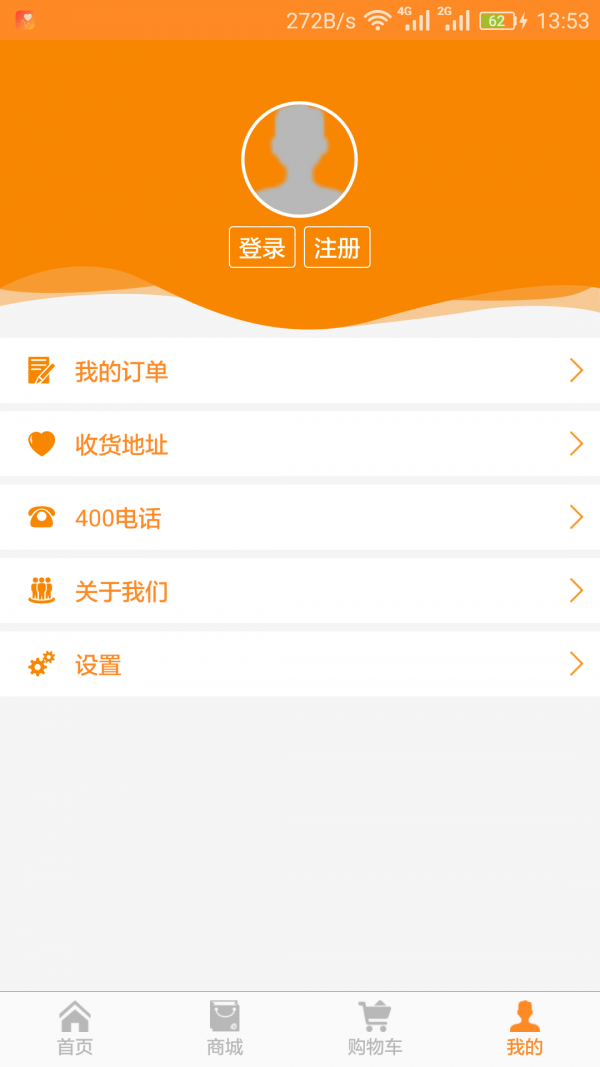Open the 购物车 shopping cart tab
This screenshot has height=1067, width=600.
(375, 1028)
